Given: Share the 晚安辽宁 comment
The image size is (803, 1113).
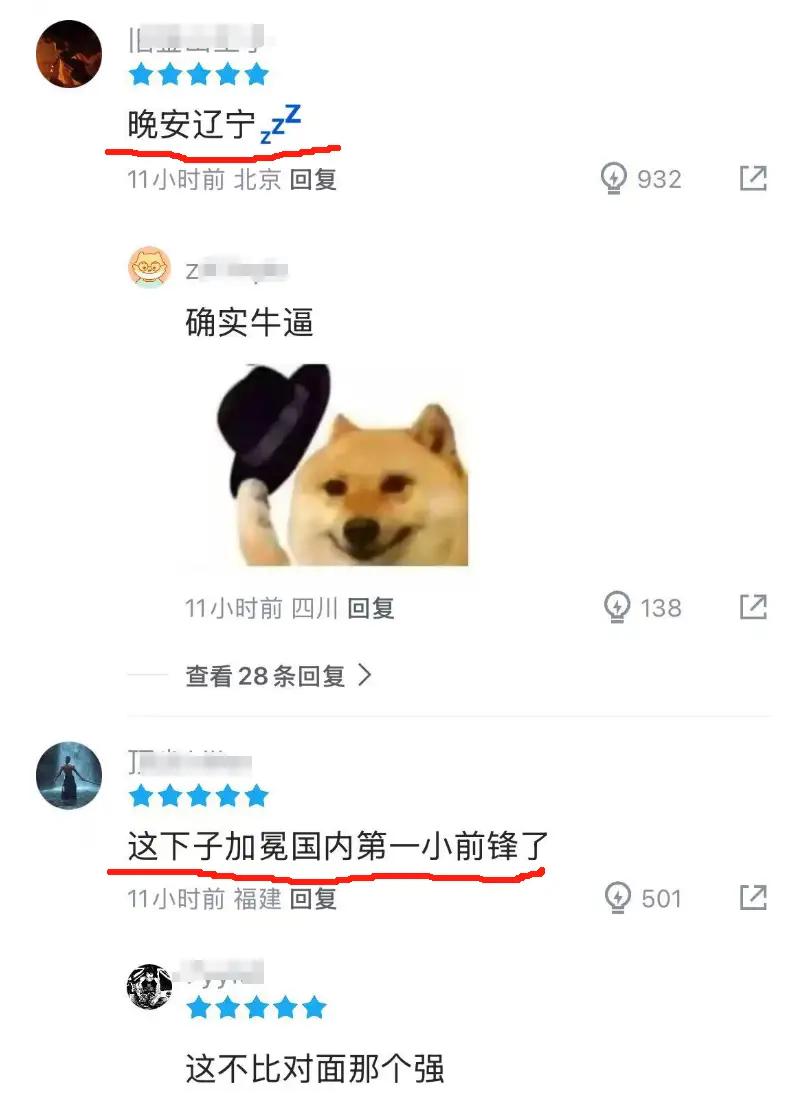Looking at the screenshot, I should [752, 179].
